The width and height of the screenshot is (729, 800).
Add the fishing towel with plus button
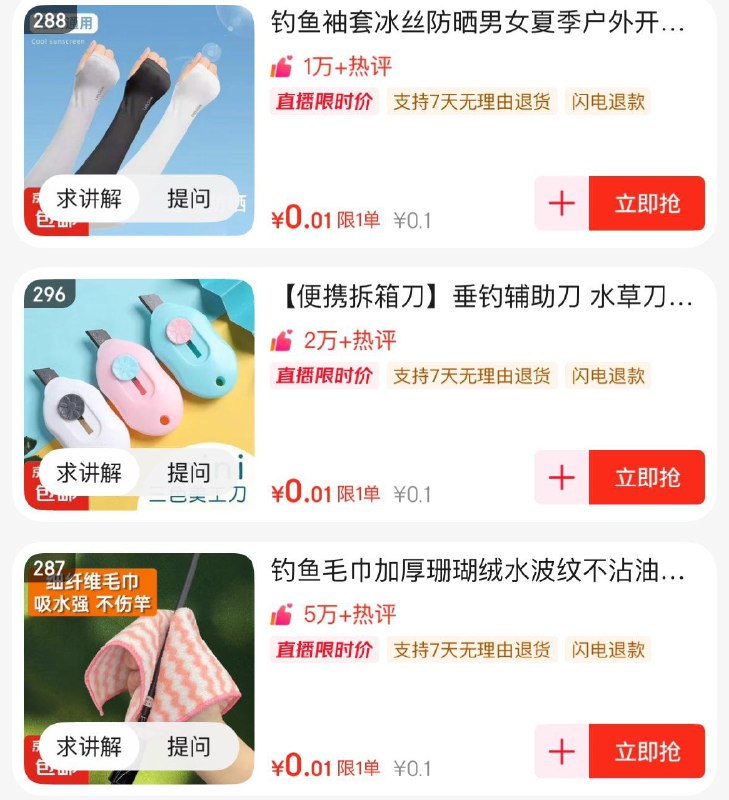click(562, 751)
